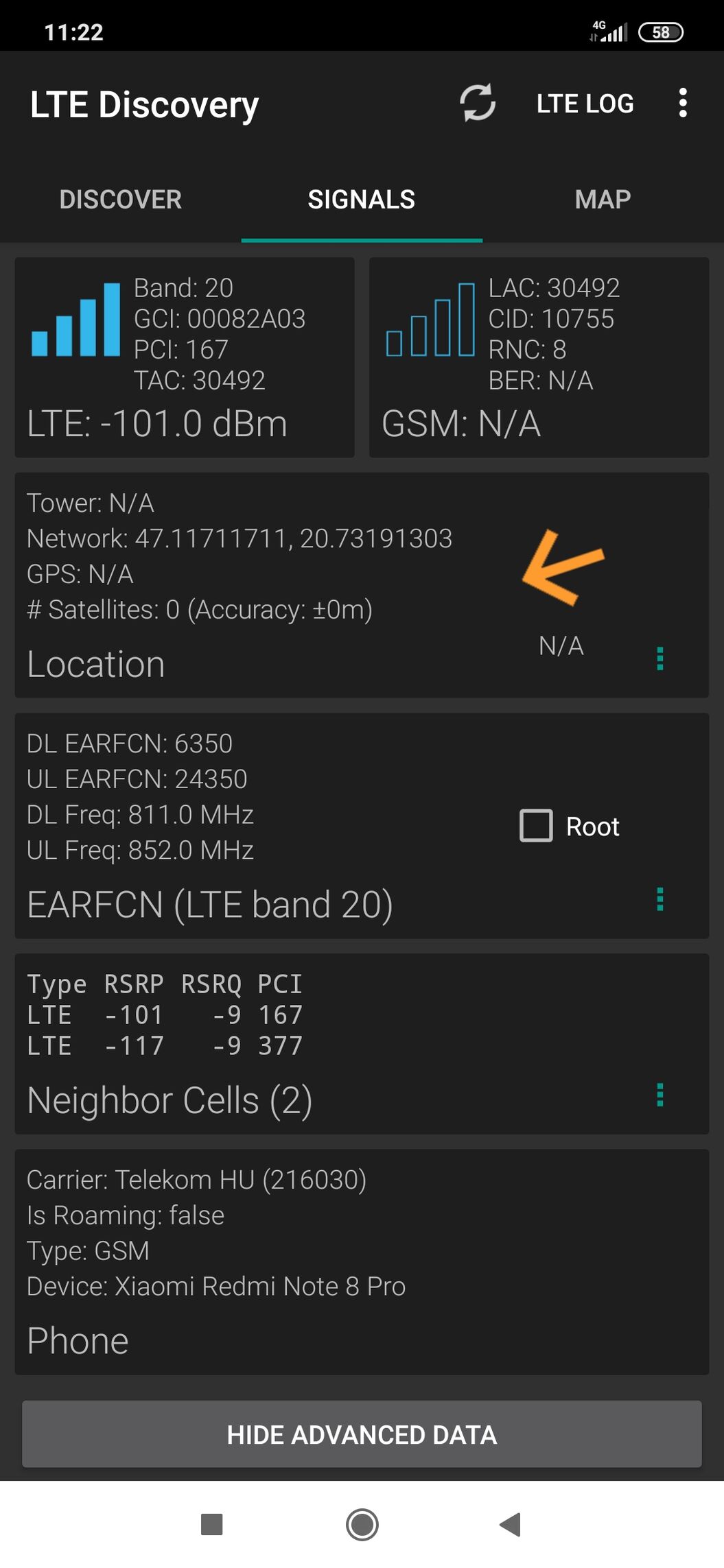Tap Hide Advanced Data button

(362, 1434)
